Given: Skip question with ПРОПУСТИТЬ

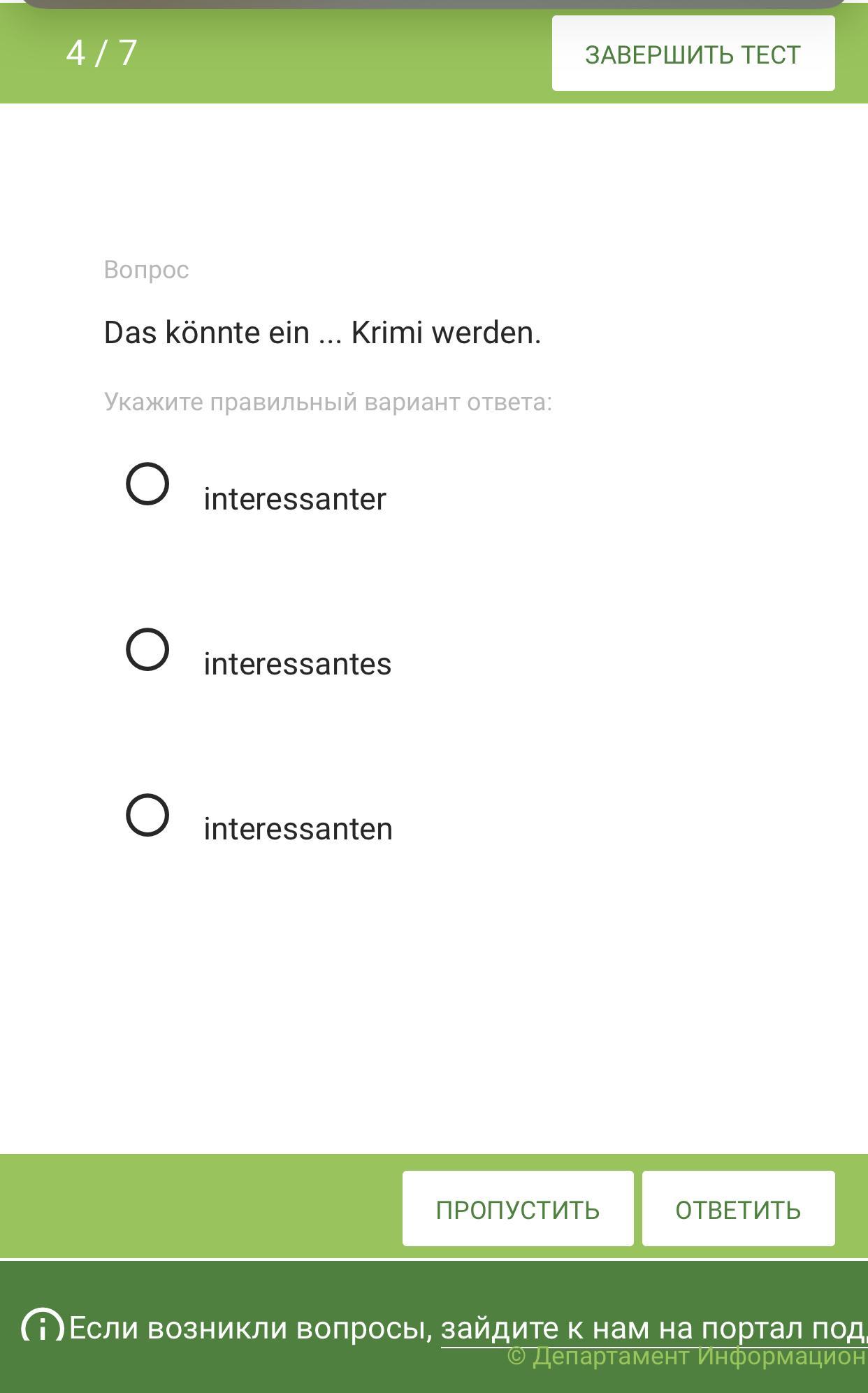Looking at the screenshot, I should coord(518,1208).
